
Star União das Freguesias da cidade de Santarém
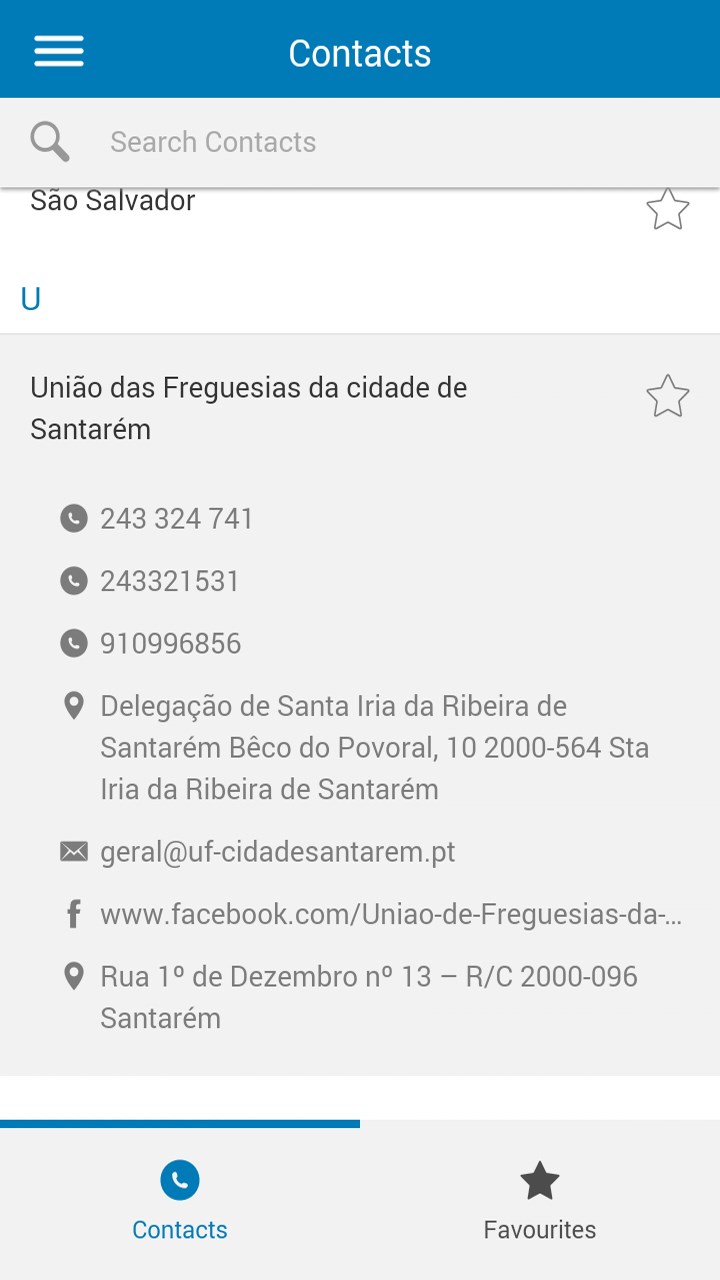[x=667, y=397]
